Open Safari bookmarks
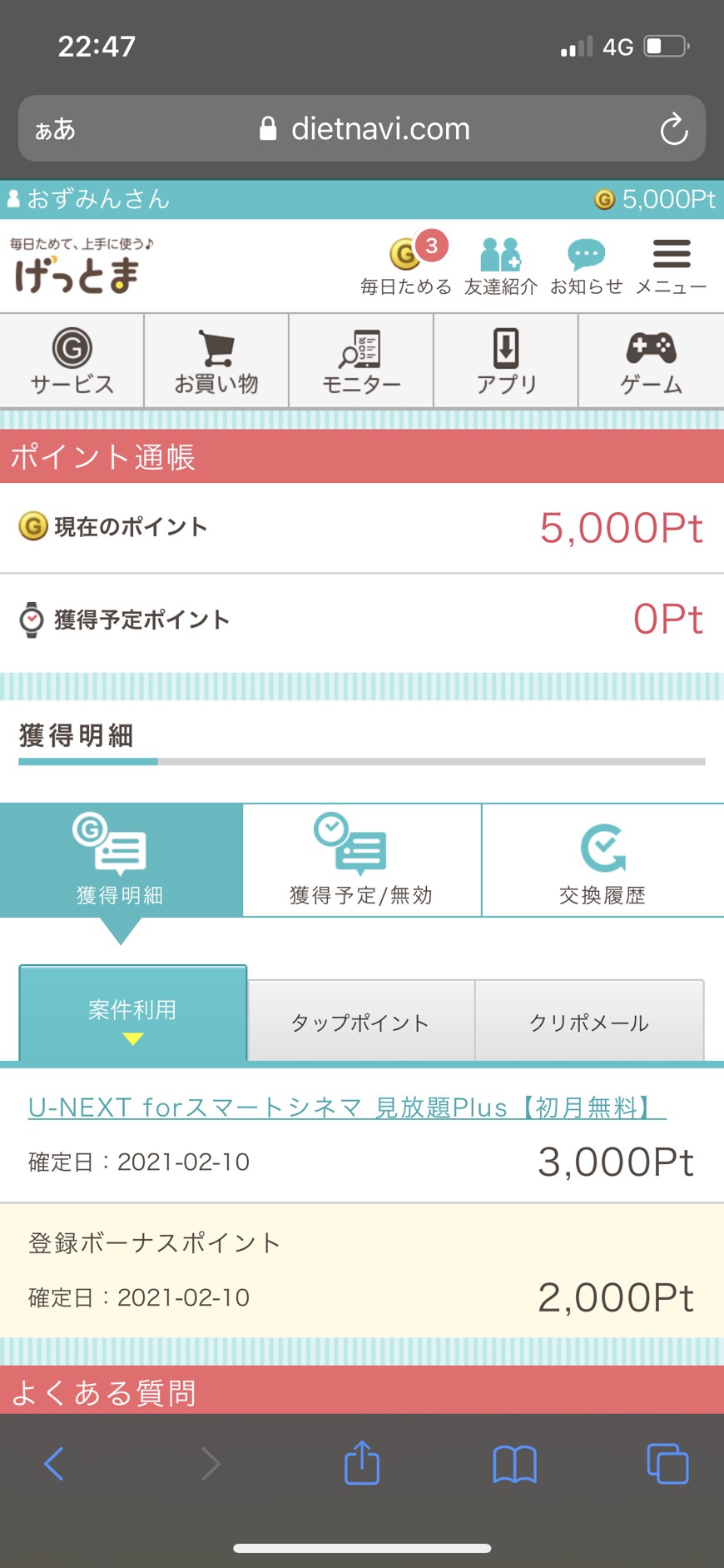724x1568 pixels. pyautogui.click(x=514, y=1464)
